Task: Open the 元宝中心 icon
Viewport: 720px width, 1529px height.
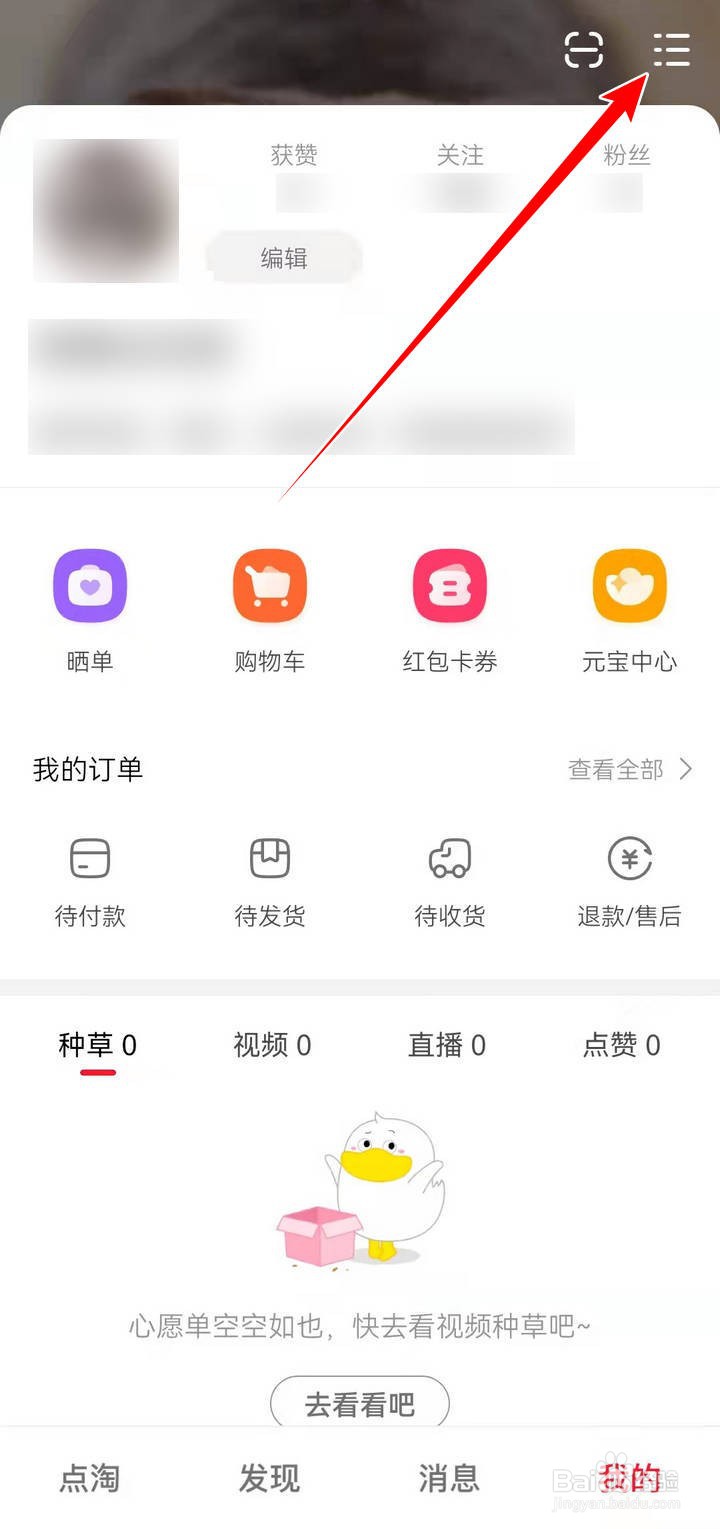Action: click(630, 586)
